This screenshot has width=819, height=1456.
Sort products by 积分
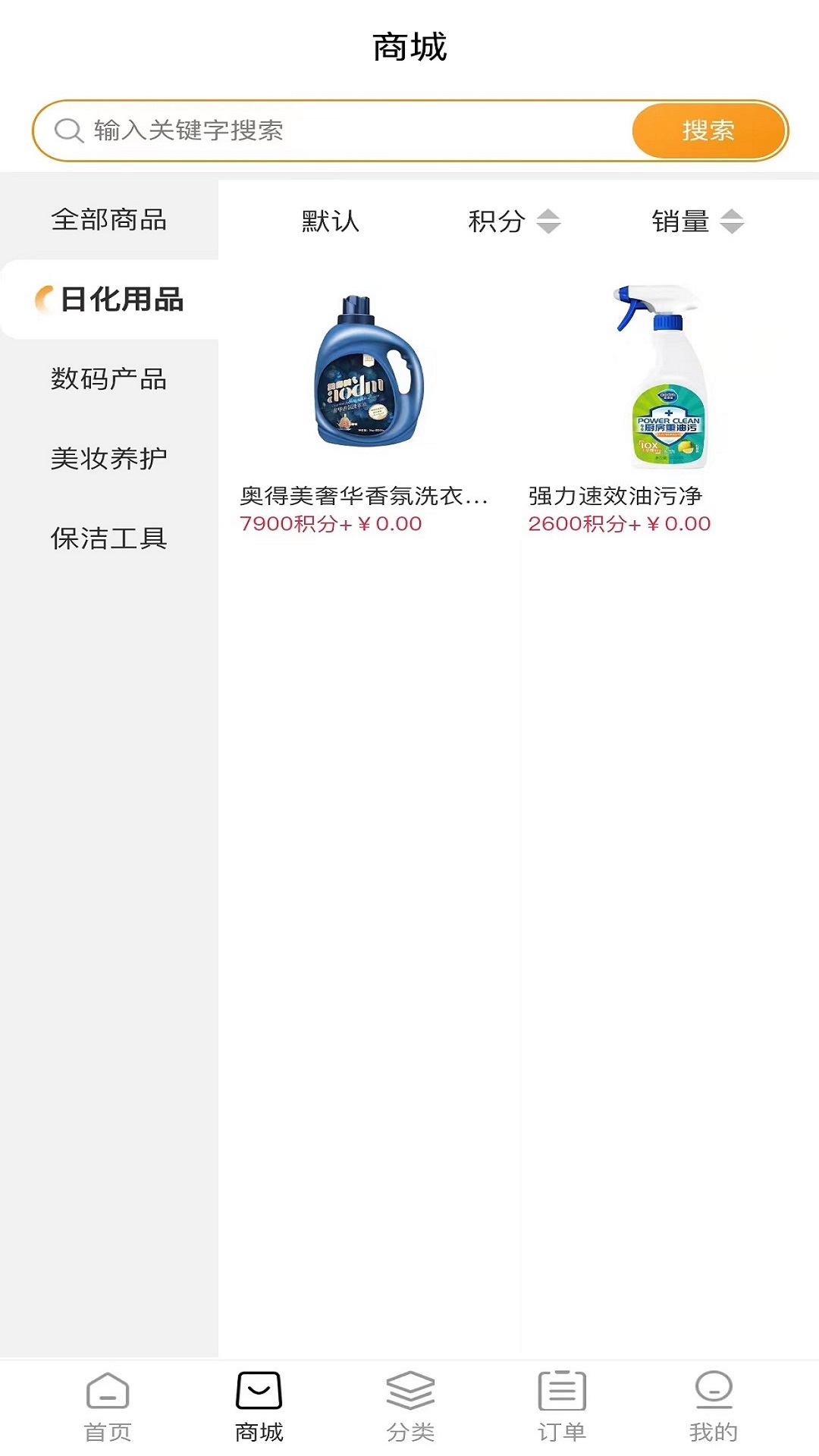tap(513, 221)
